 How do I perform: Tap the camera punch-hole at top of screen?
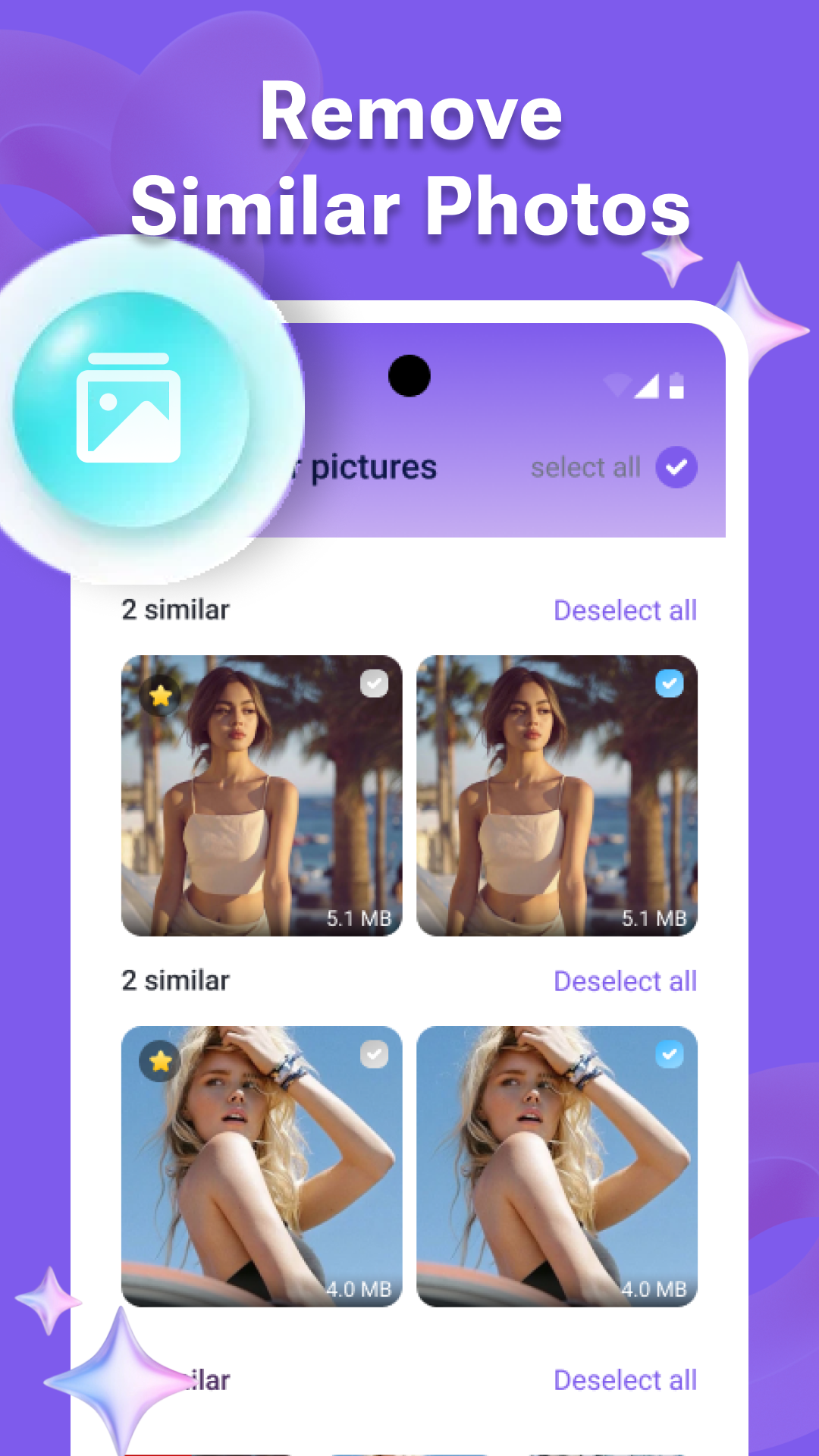(x=409, y=377)
